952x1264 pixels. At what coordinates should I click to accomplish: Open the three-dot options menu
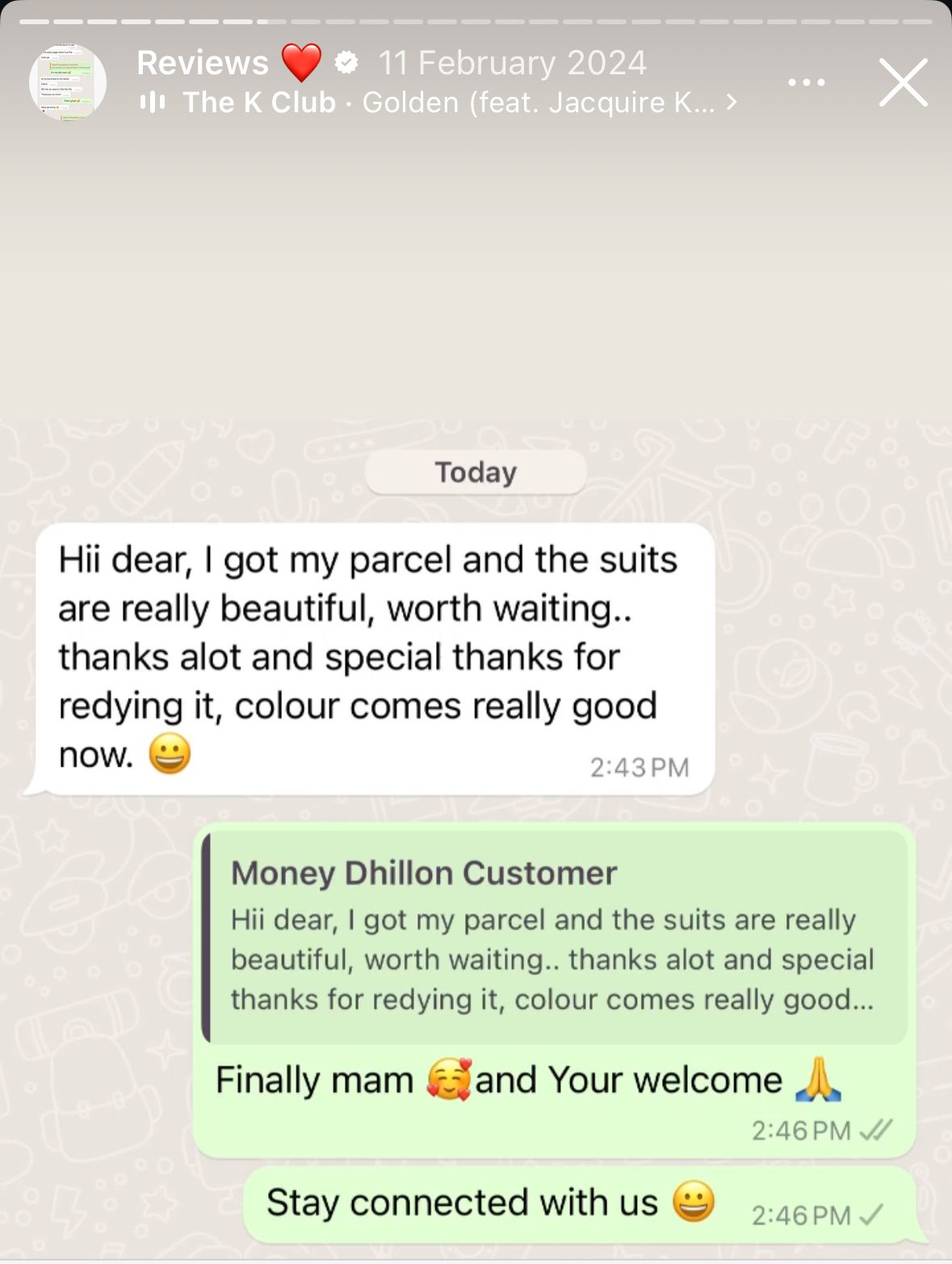[x=806, y=82]
